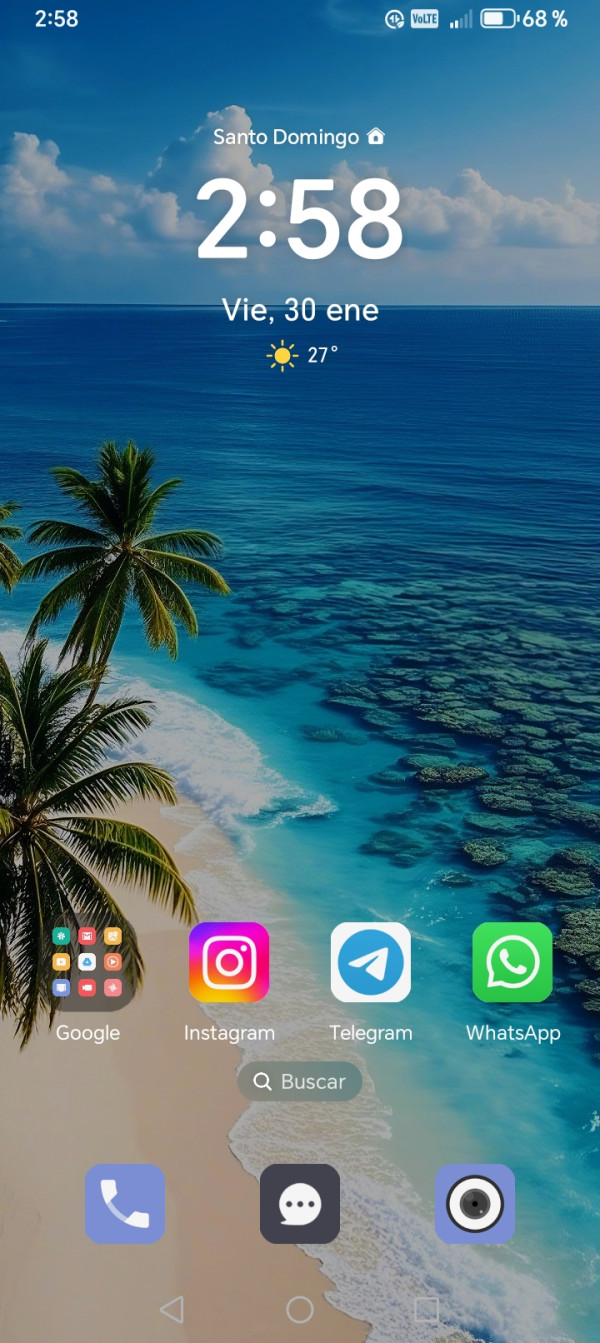
Task: Launch the camera app
Action: click(475, 1204)
